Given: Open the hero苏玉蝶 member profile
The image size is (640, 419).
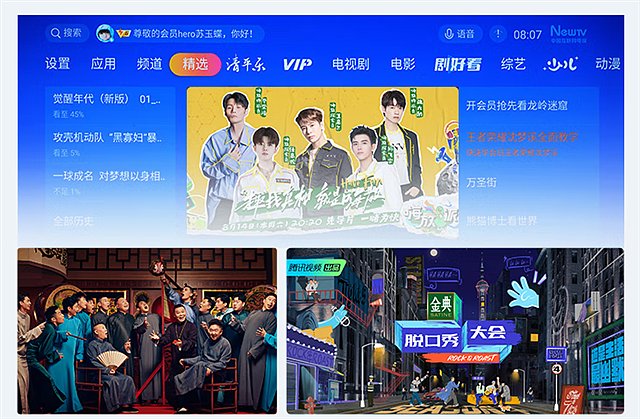Looking at the screenshot, I should 178,33.
